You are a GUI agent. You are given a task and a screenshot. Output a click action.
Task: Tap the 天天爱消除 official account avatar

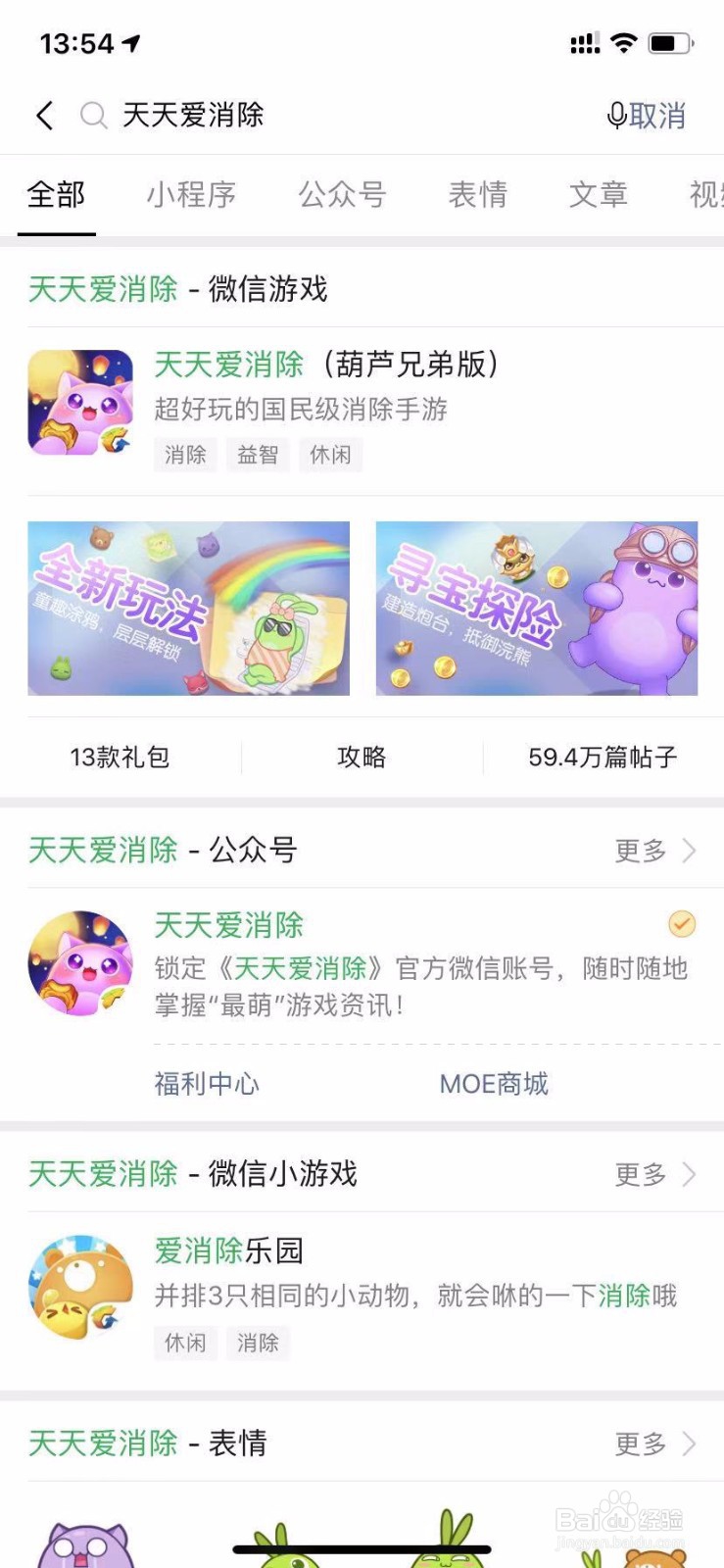pos(80,962)
